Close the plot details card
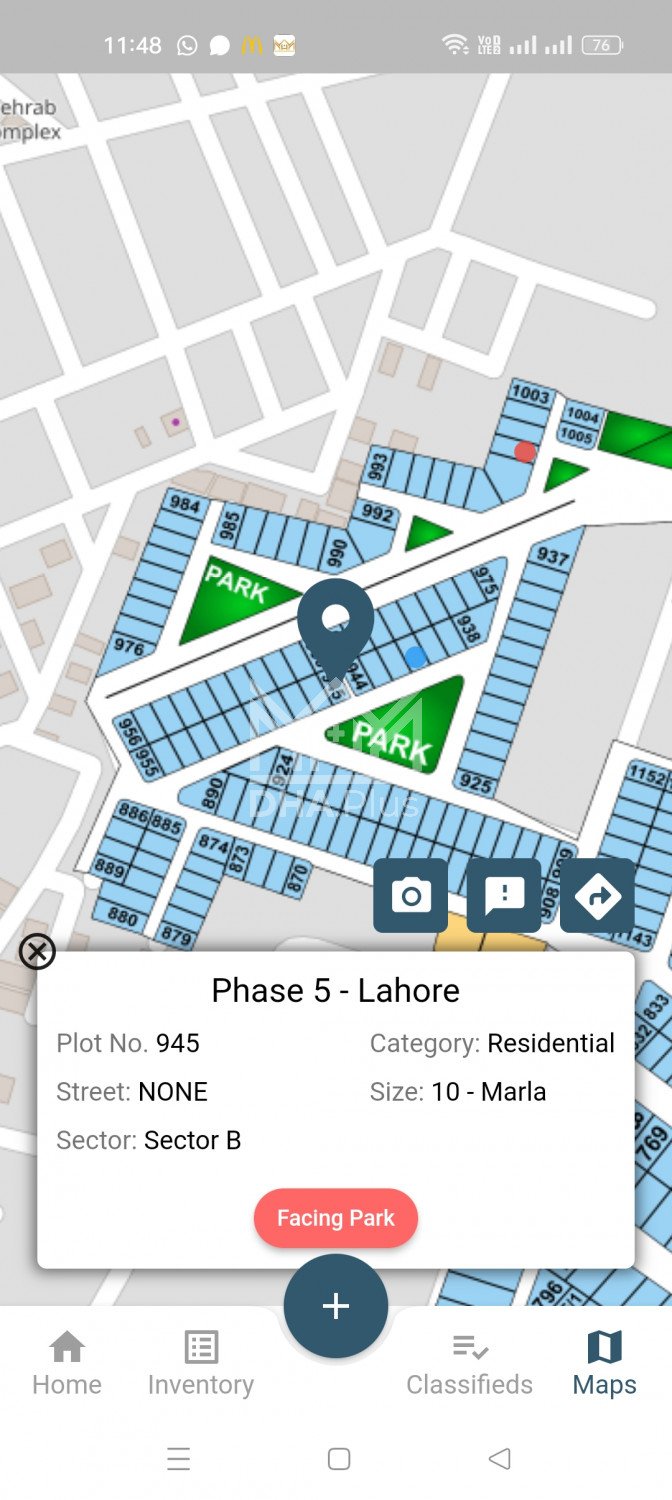Viewport: 672px width, 1500px height. (x=37, y=951)
